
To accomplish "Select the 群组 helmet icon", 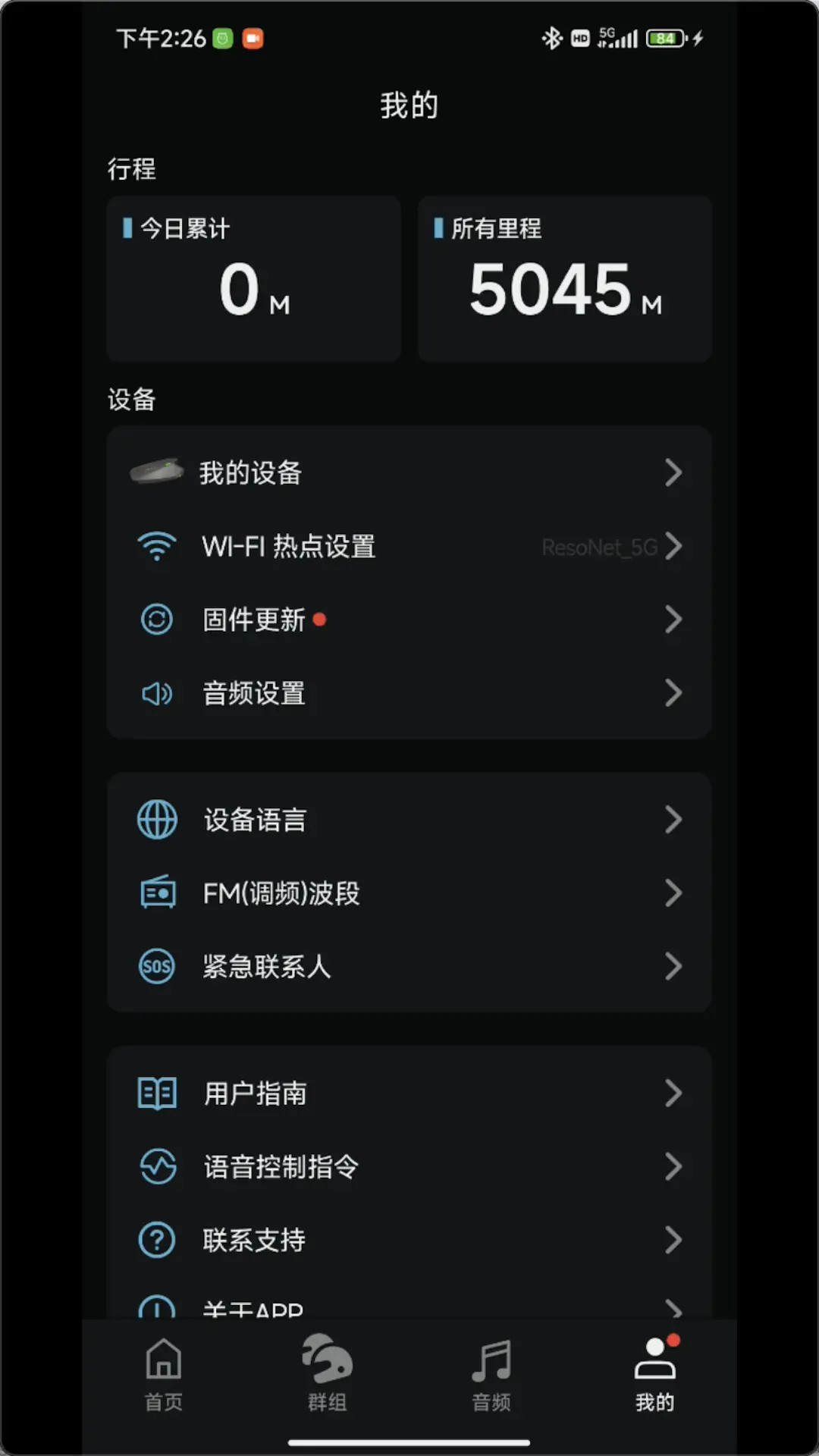I will pyautogui.click(x=326, y=1361).
